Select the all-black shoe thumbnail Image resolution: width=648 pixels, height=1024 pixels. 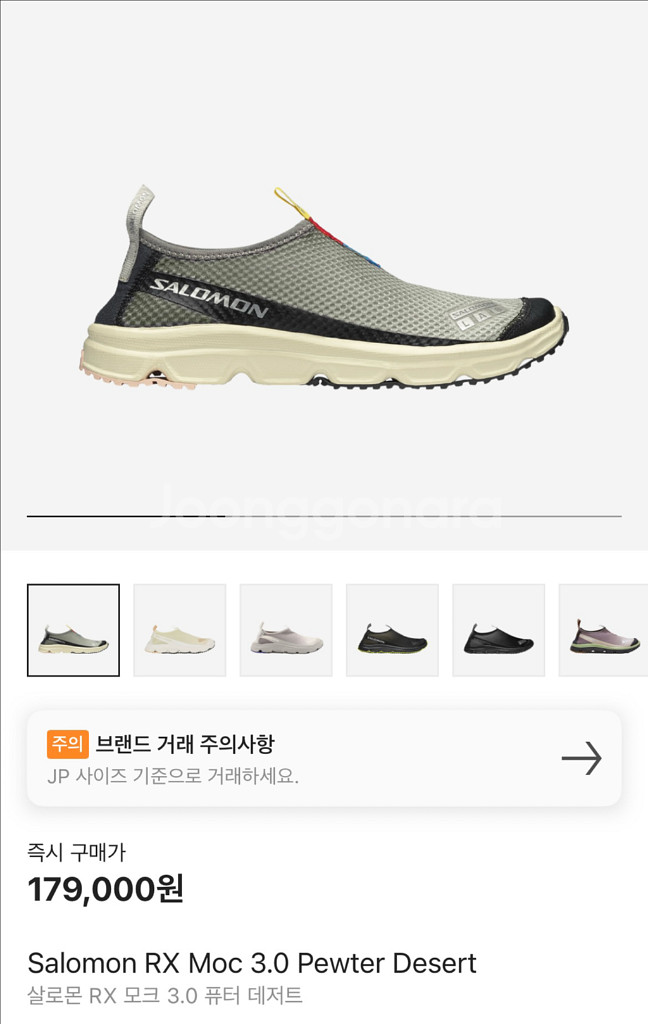[498, 630]
